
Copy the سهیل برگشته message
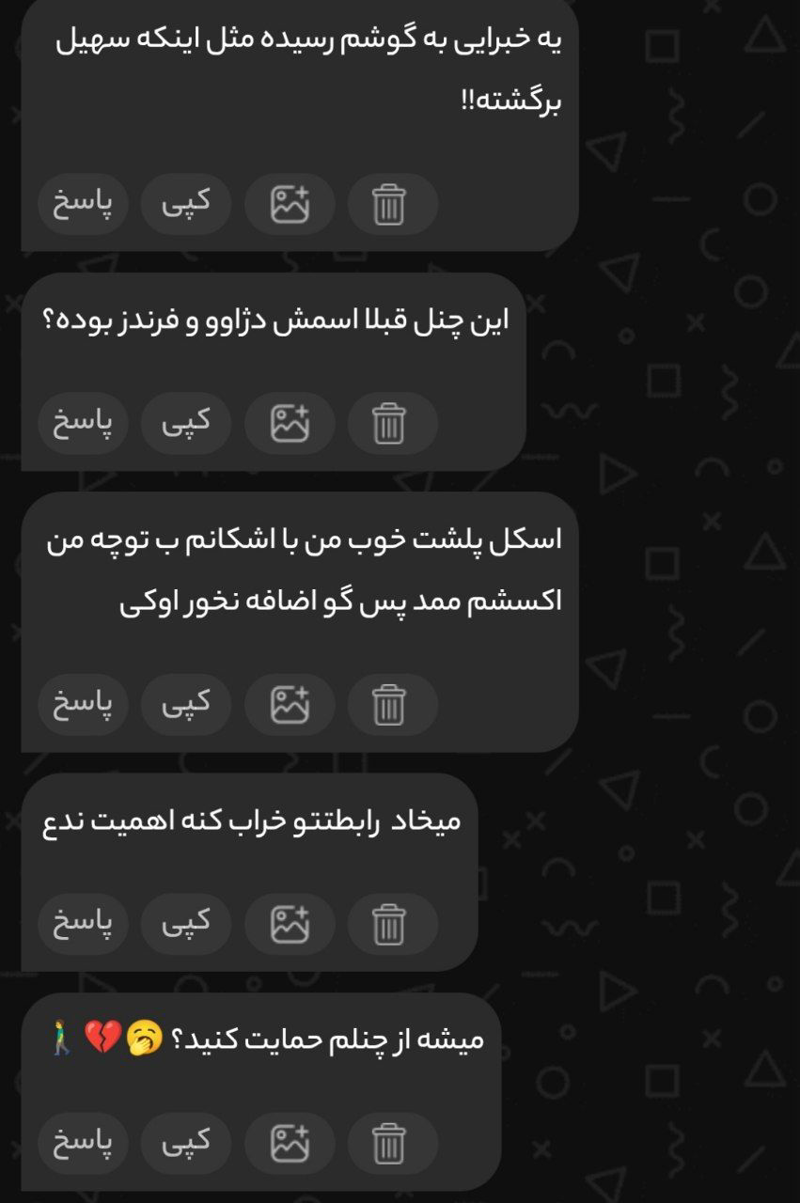point(186,205)
